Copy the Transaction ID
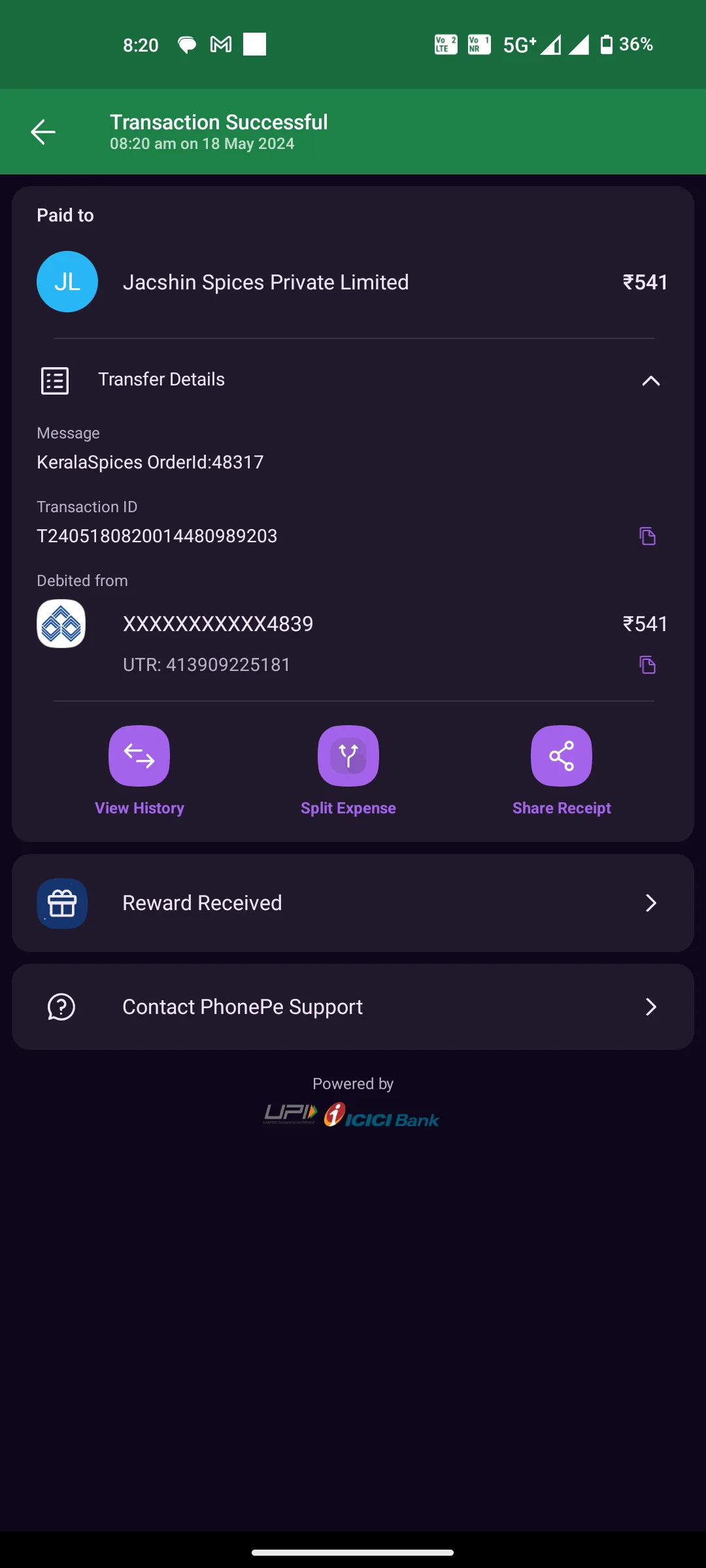 click(x=647, y=536)
